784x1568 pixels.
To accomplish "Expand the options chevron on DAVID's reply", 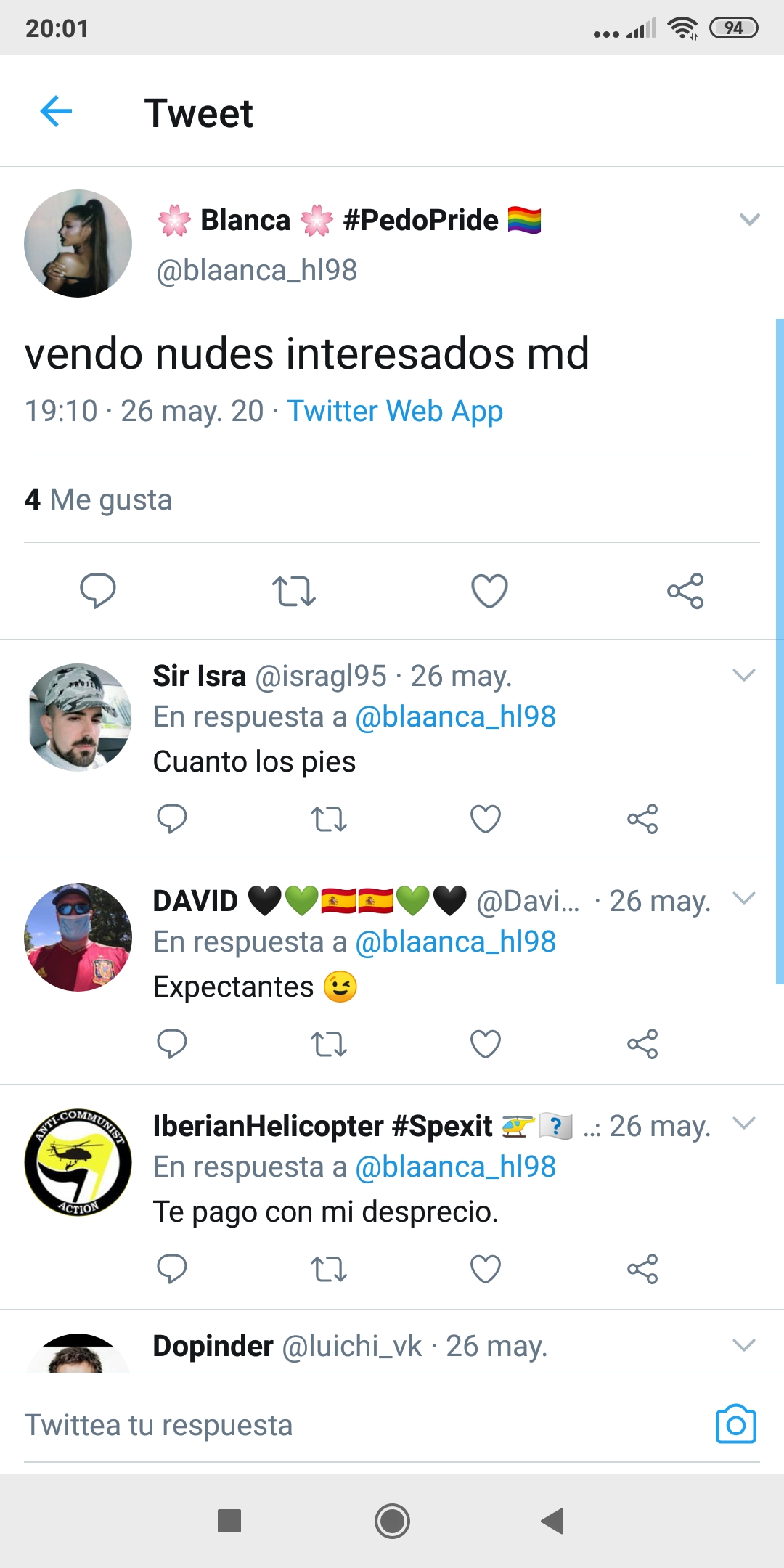I will 744,898.
